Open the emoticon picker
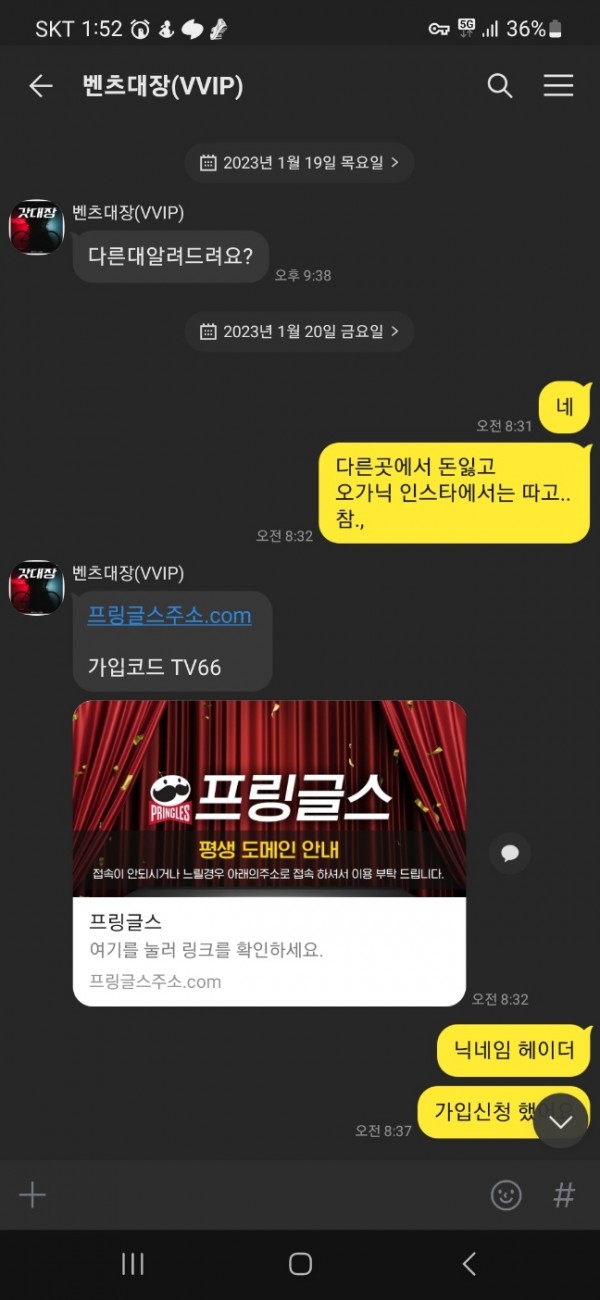 (x=506, y=1195)
